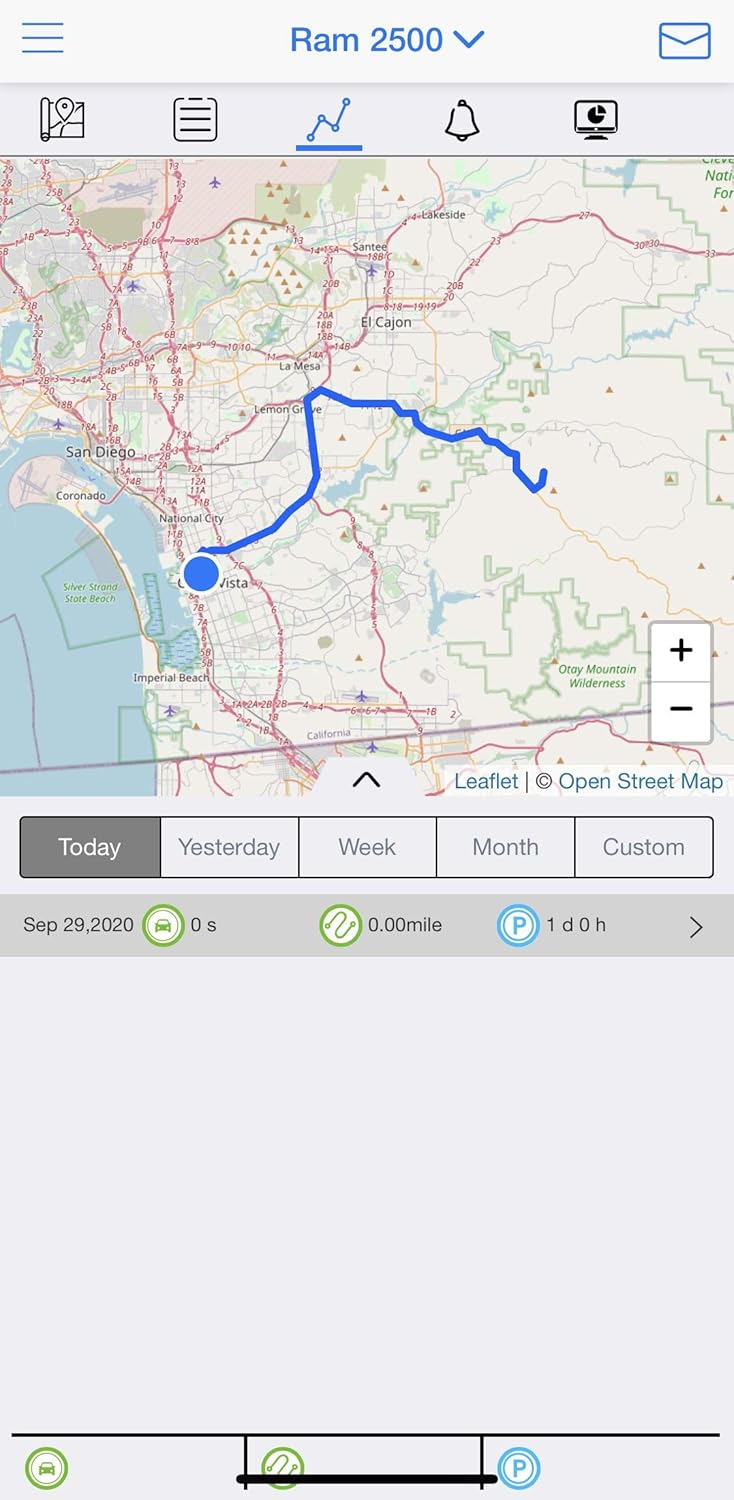Select the Yesterday range
The image size is (734, 1500).
[229, 847]
